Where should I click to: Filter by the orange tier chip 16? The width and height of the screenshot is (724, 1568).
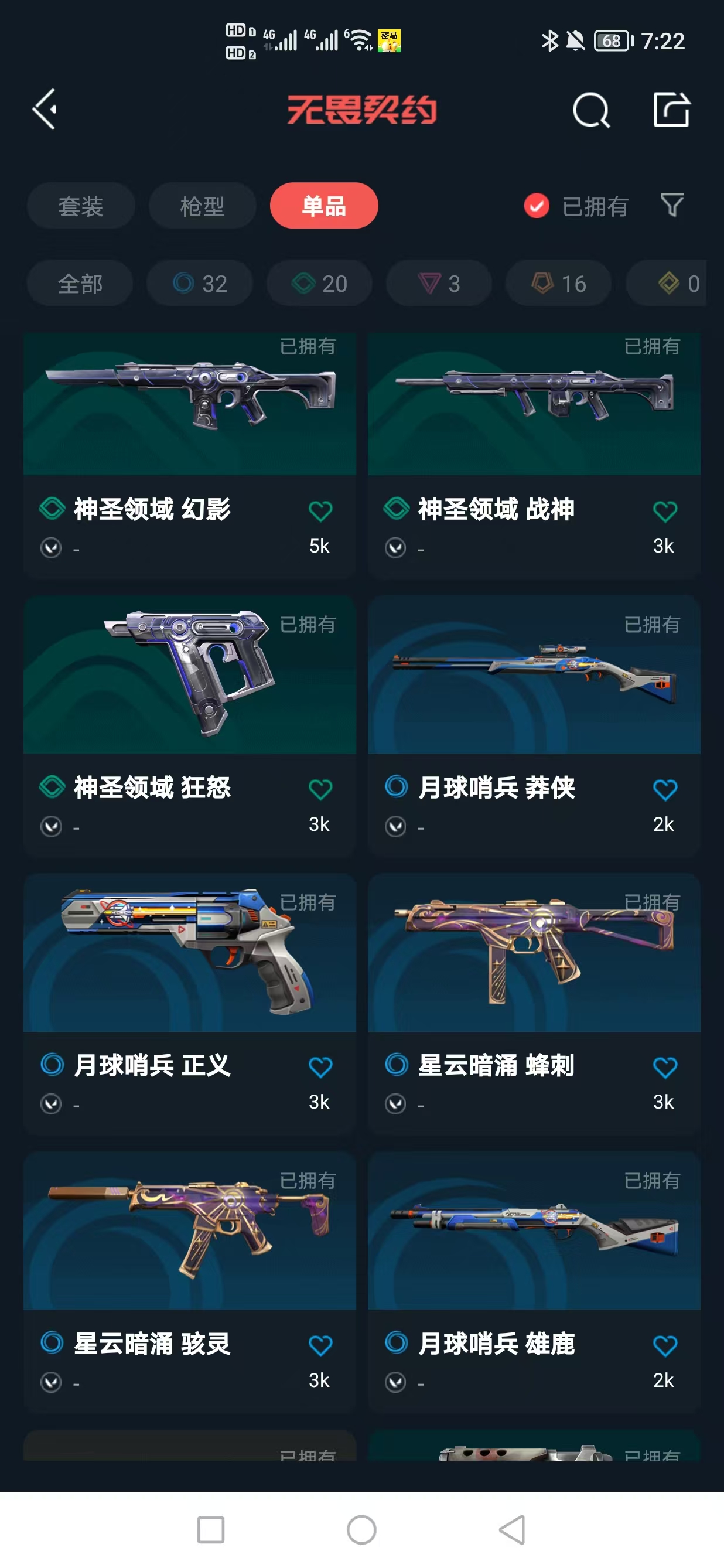click(x=558, y=284)
